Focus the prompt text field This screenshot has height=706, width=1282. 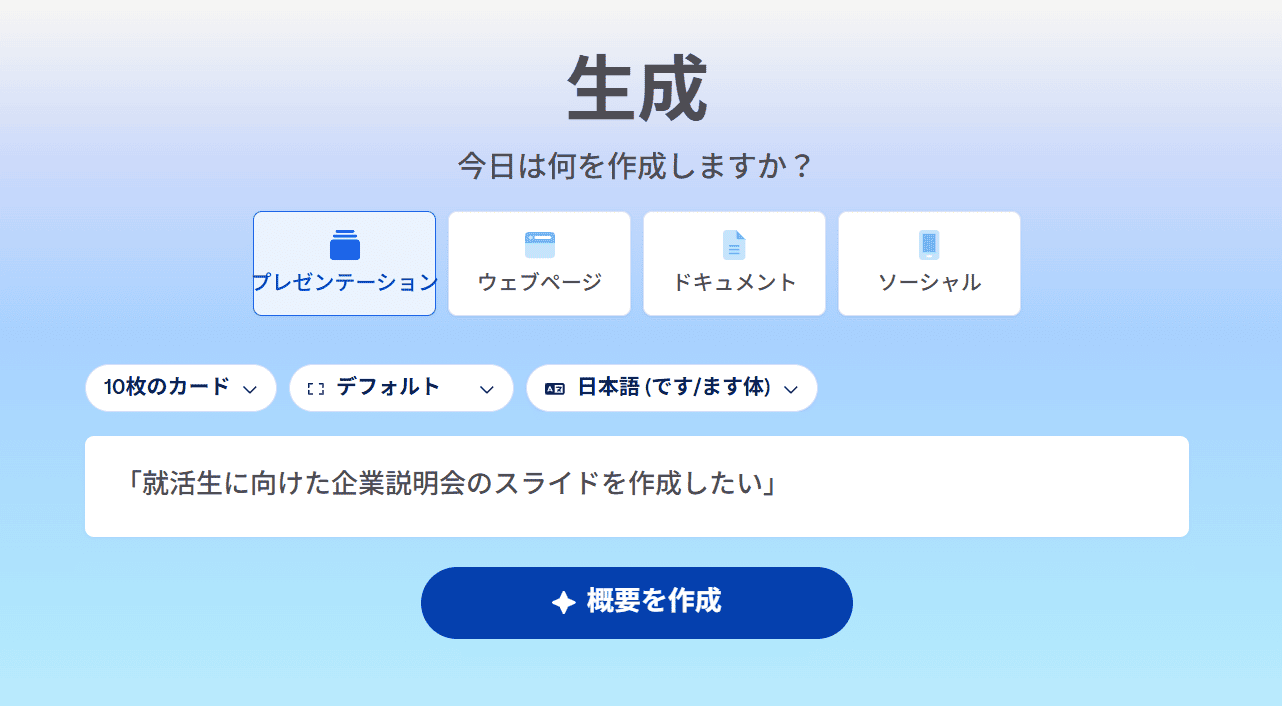click(636, 486)
